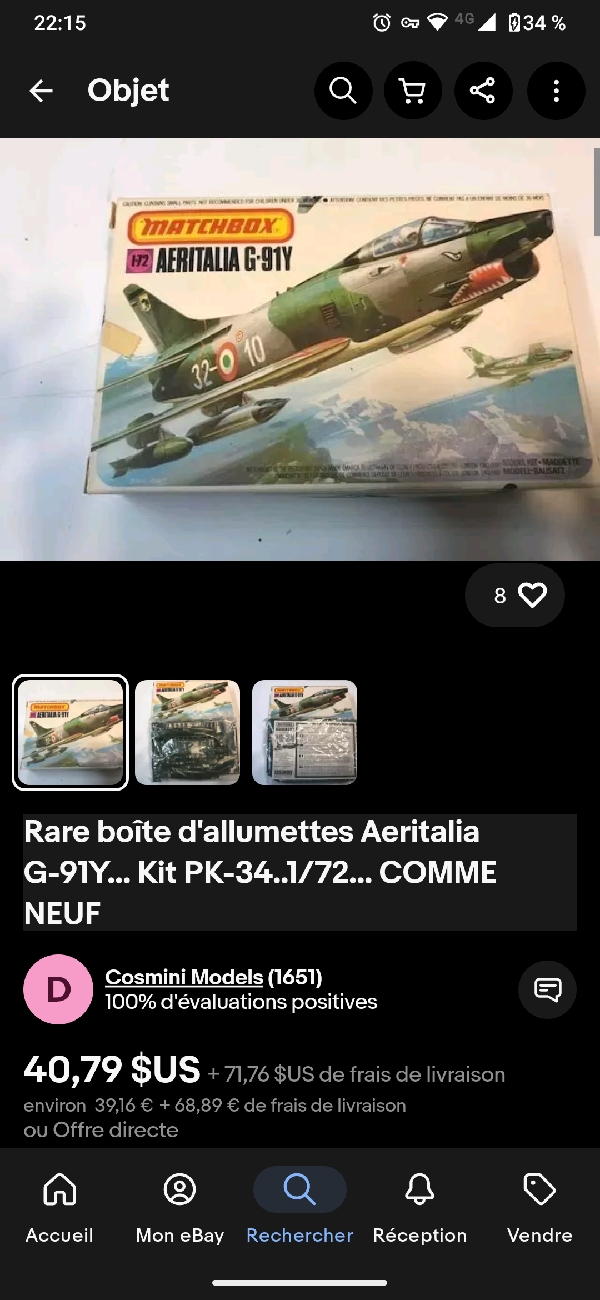Open the overflow menu

(x=555, y=91)
